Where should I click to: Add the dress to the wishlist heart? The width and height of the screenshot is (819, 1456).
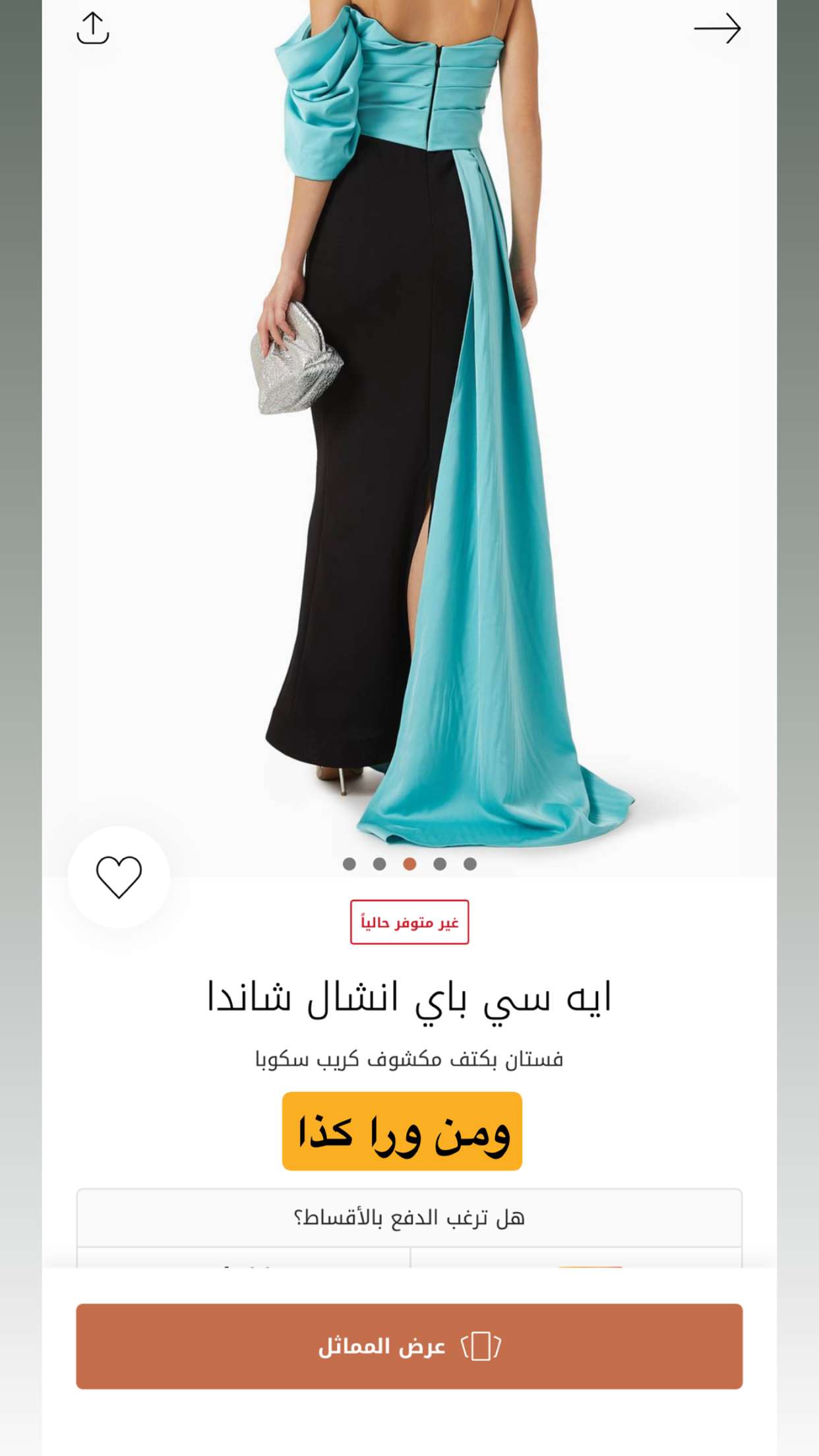tap(119, 876)
